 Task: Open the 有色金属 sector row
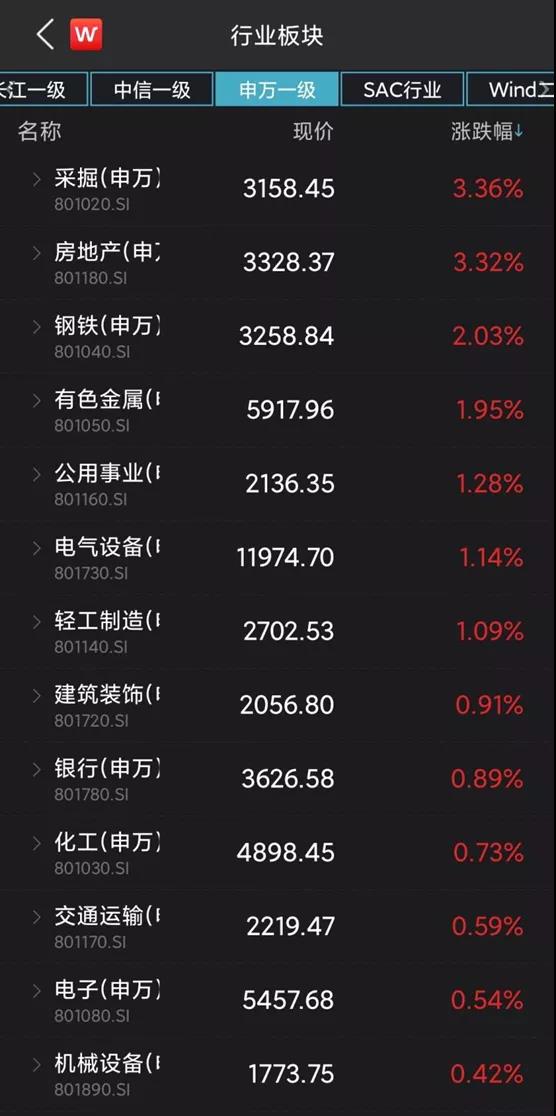click(278, 411)
